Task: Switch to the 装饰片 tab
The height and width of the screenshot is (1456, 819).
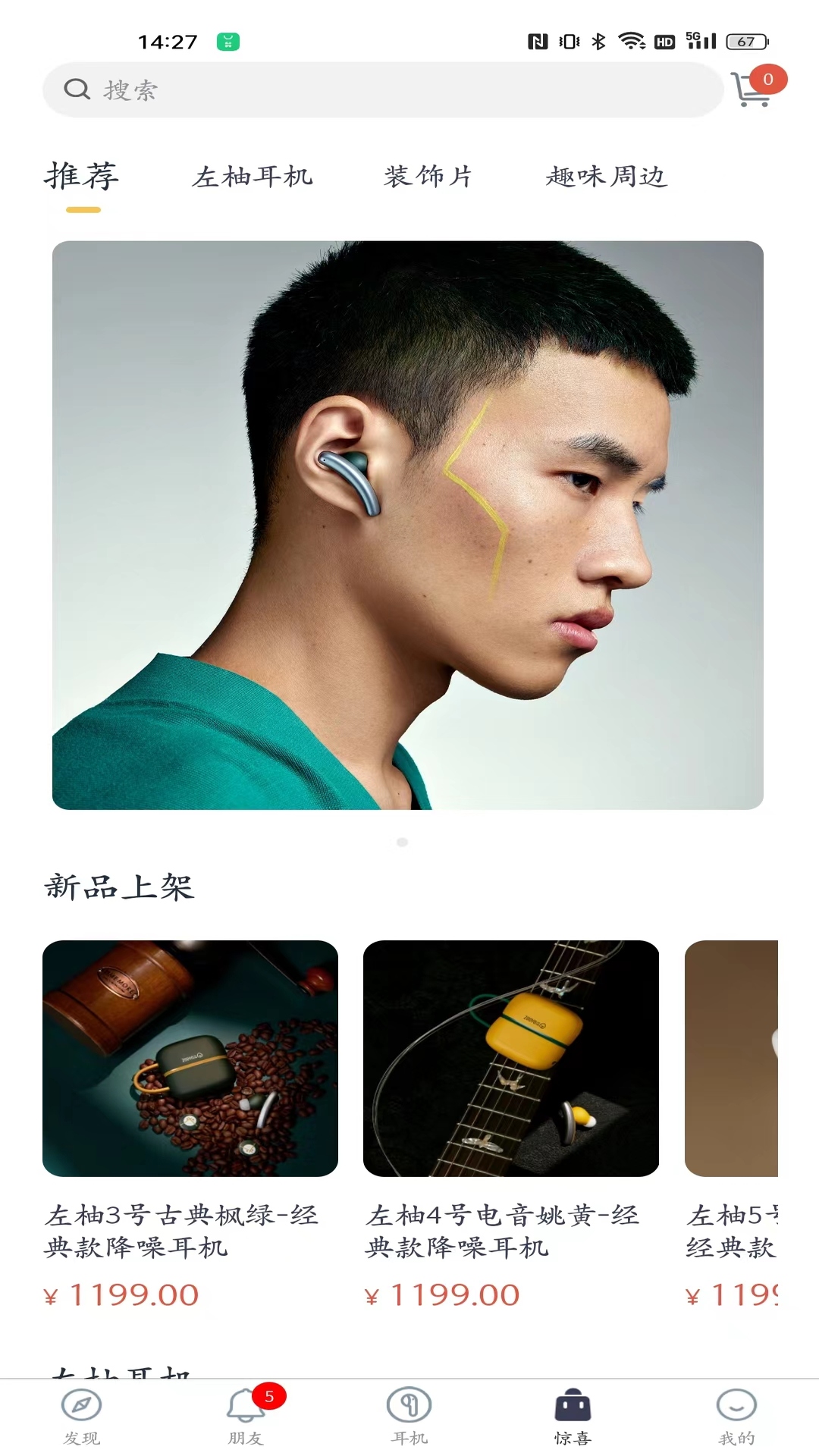Action: (428, 177)
